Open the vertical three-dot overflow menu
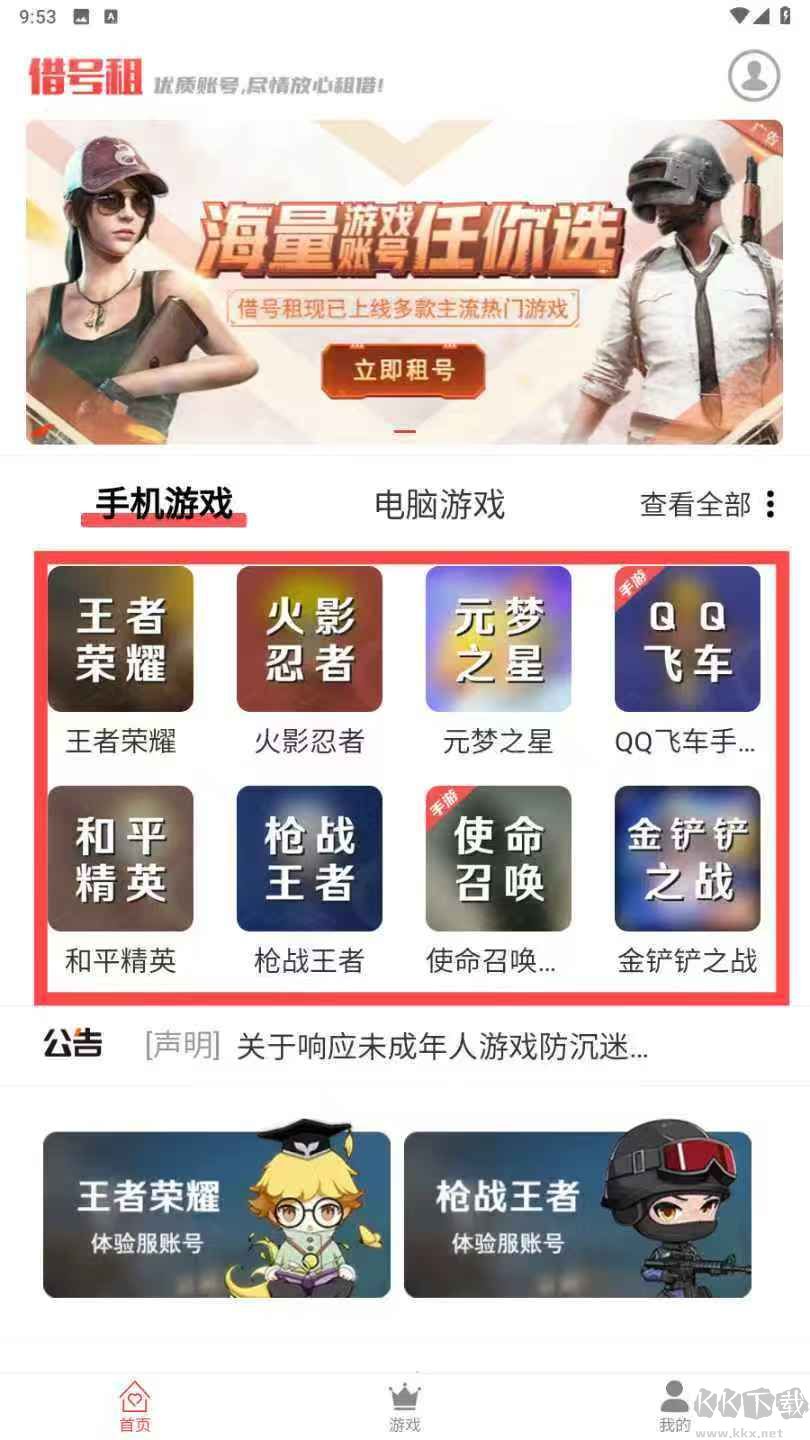This screenshot has height=1440, width=810. pyautogui.click(x=770, y=506)
